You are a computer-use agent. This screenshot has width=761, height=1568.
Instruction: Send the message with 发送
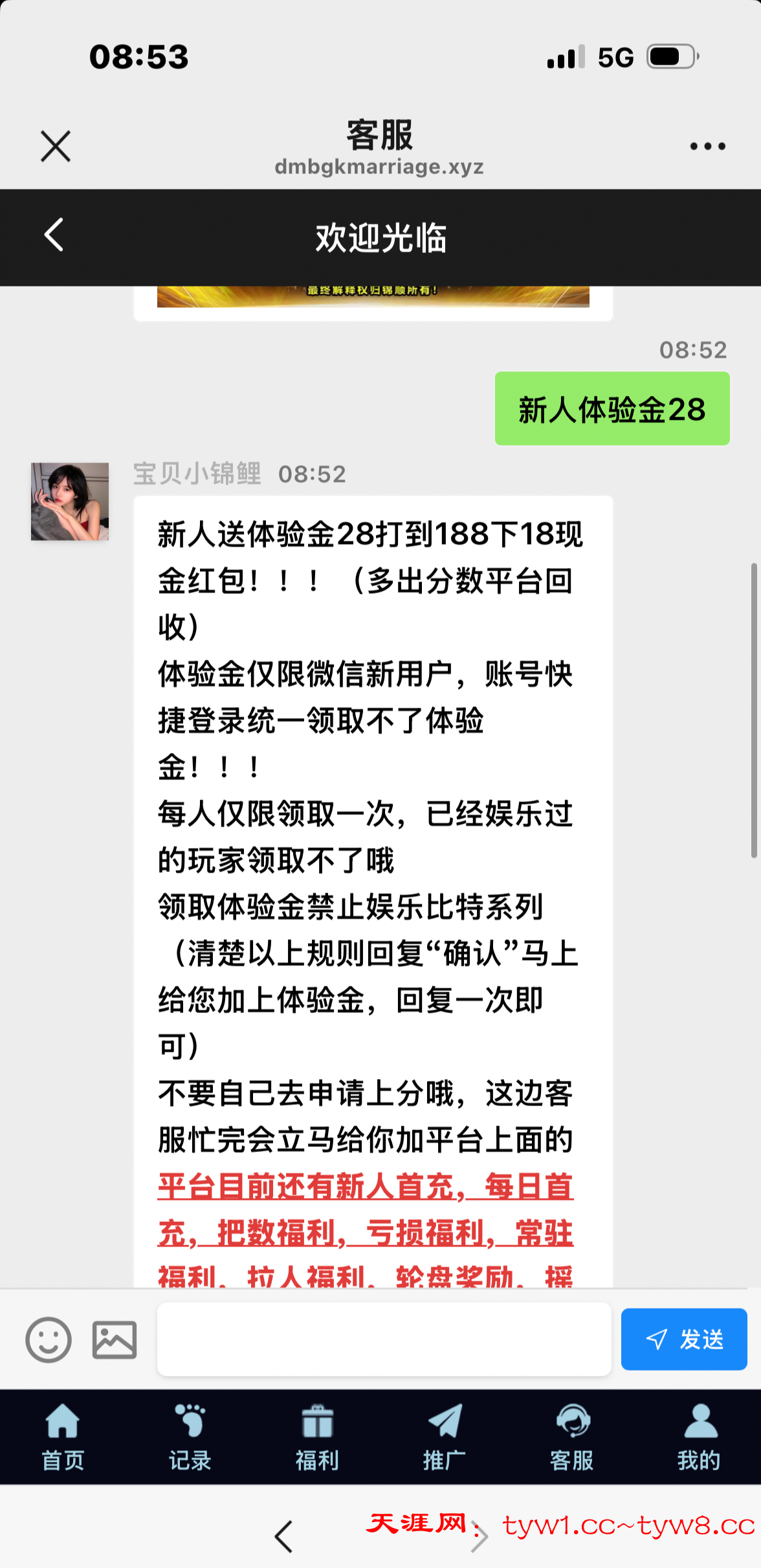(683, 1339)
